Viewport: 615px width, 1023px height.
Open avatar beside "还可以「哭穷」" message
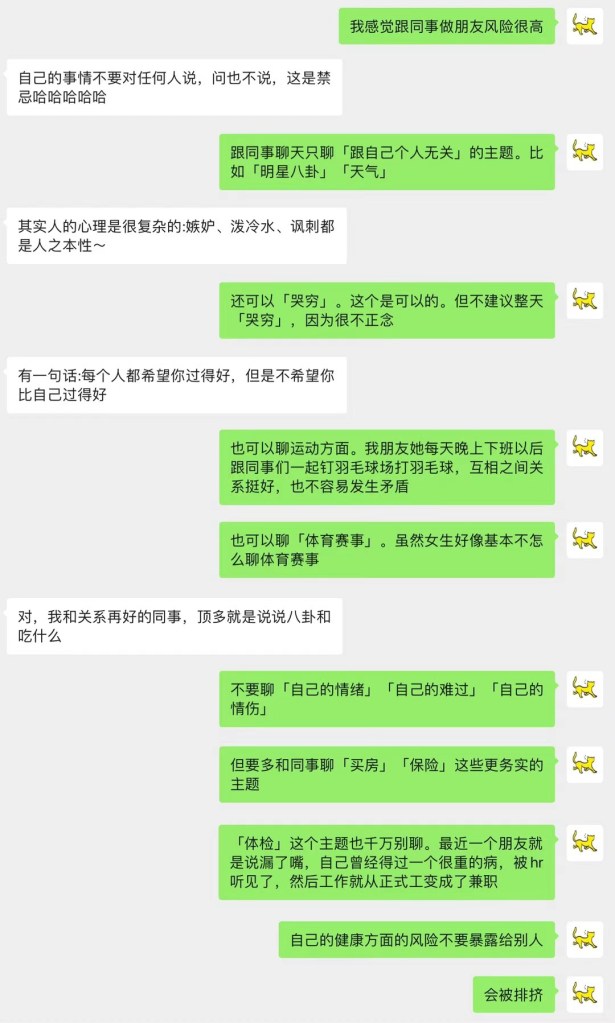585,300
